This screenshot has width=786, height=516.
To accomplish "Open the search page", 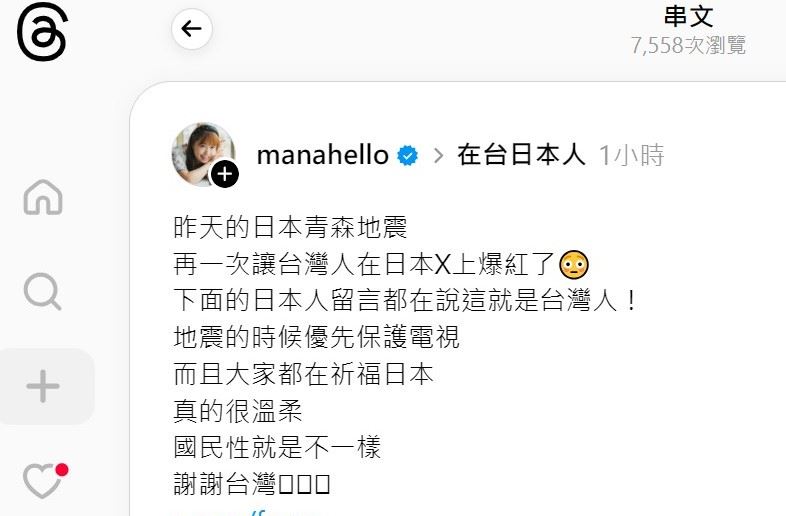I will 42,292.
